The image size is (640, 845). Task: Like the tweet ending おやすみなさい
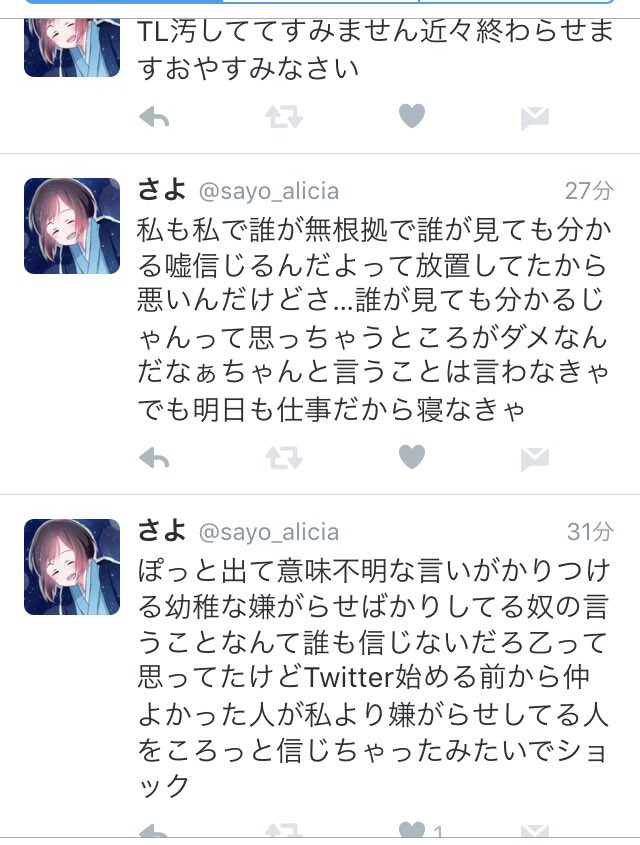tap(412, 118)
